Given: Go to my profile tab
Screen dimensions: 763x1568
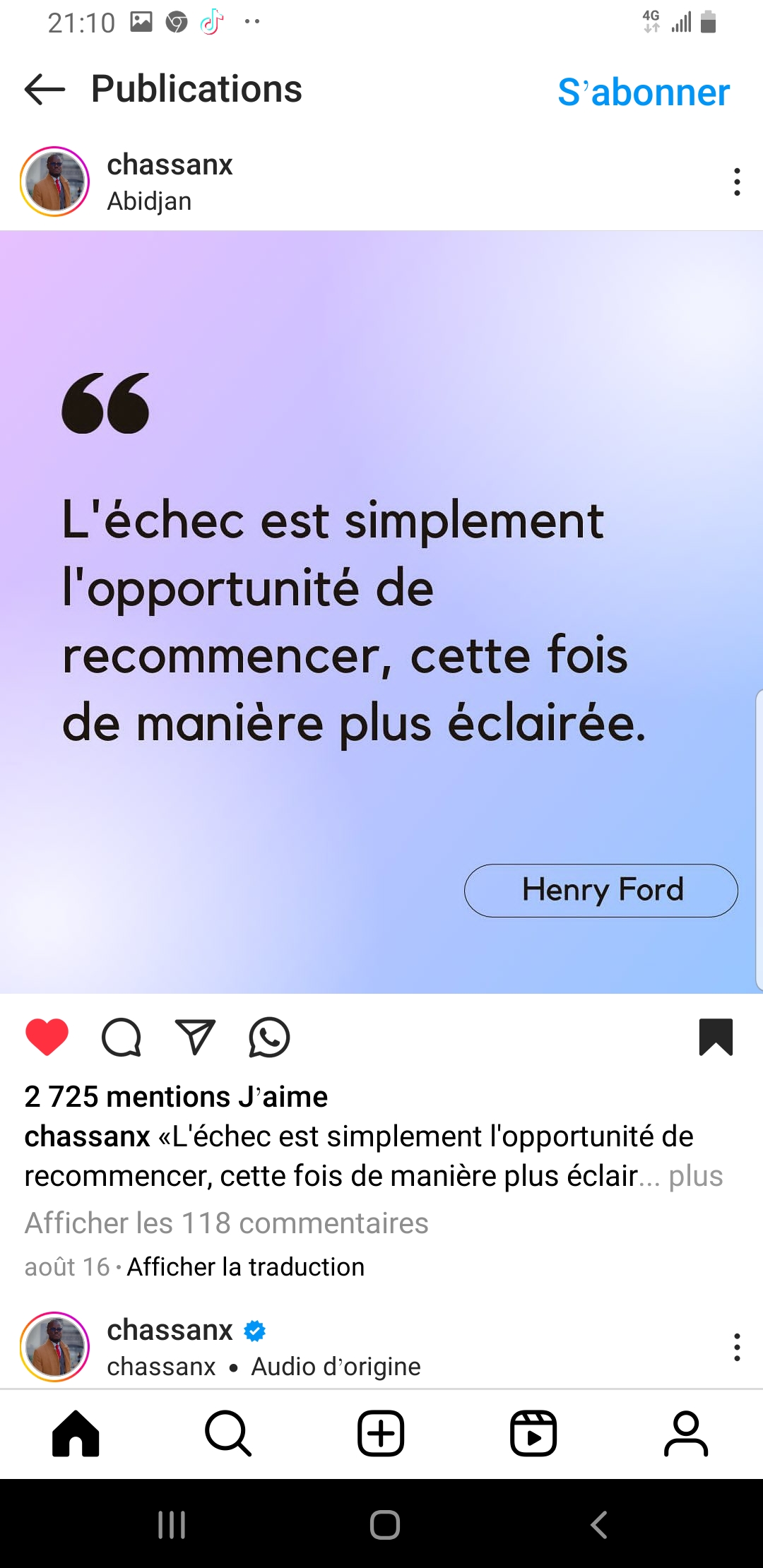Looking at the screenshot, I should pyautogui.click(x=686, y=1434).
